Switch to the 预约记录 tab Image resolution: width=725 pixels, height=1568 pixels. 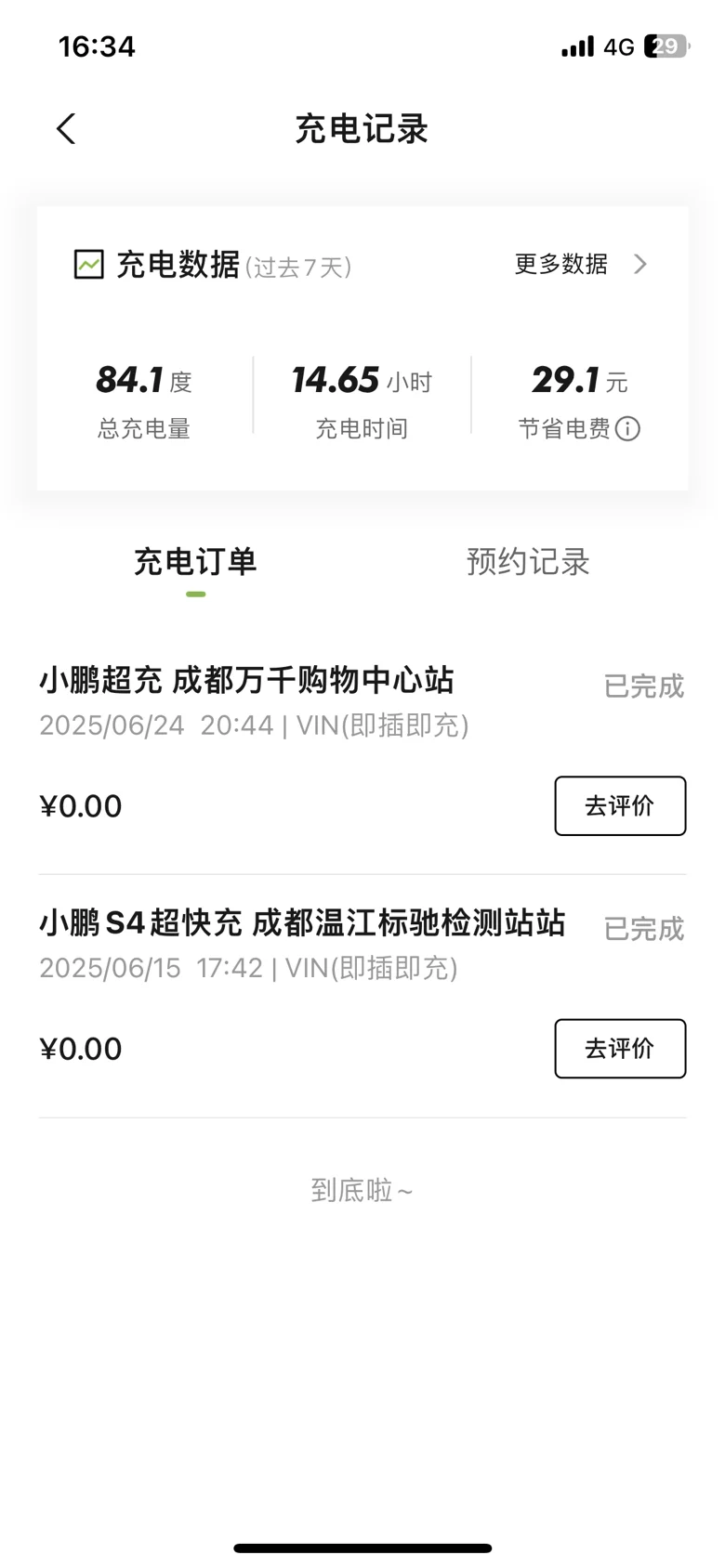(x=528, y=562)
